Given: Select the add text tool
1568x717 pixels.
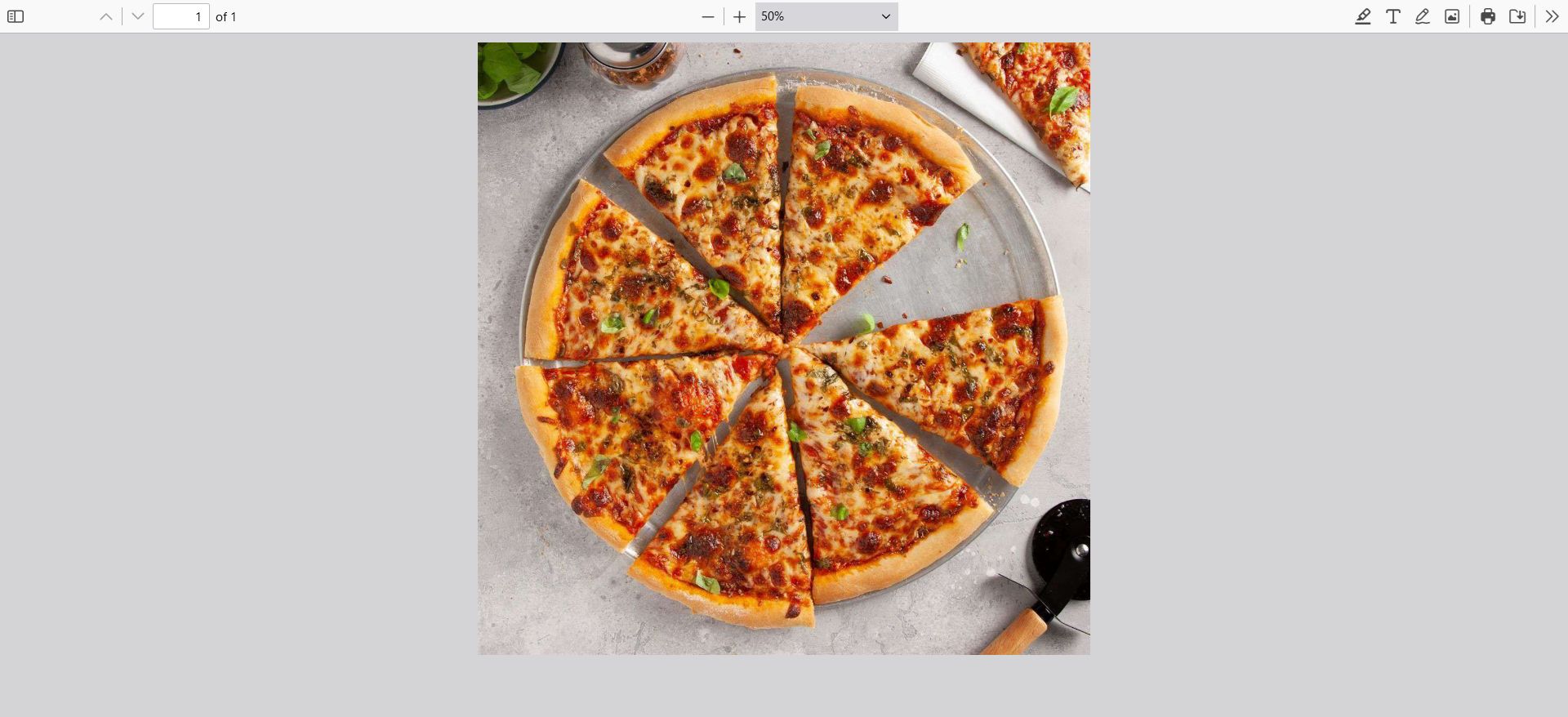Looking at the screenshot, I should (1393, 16).
